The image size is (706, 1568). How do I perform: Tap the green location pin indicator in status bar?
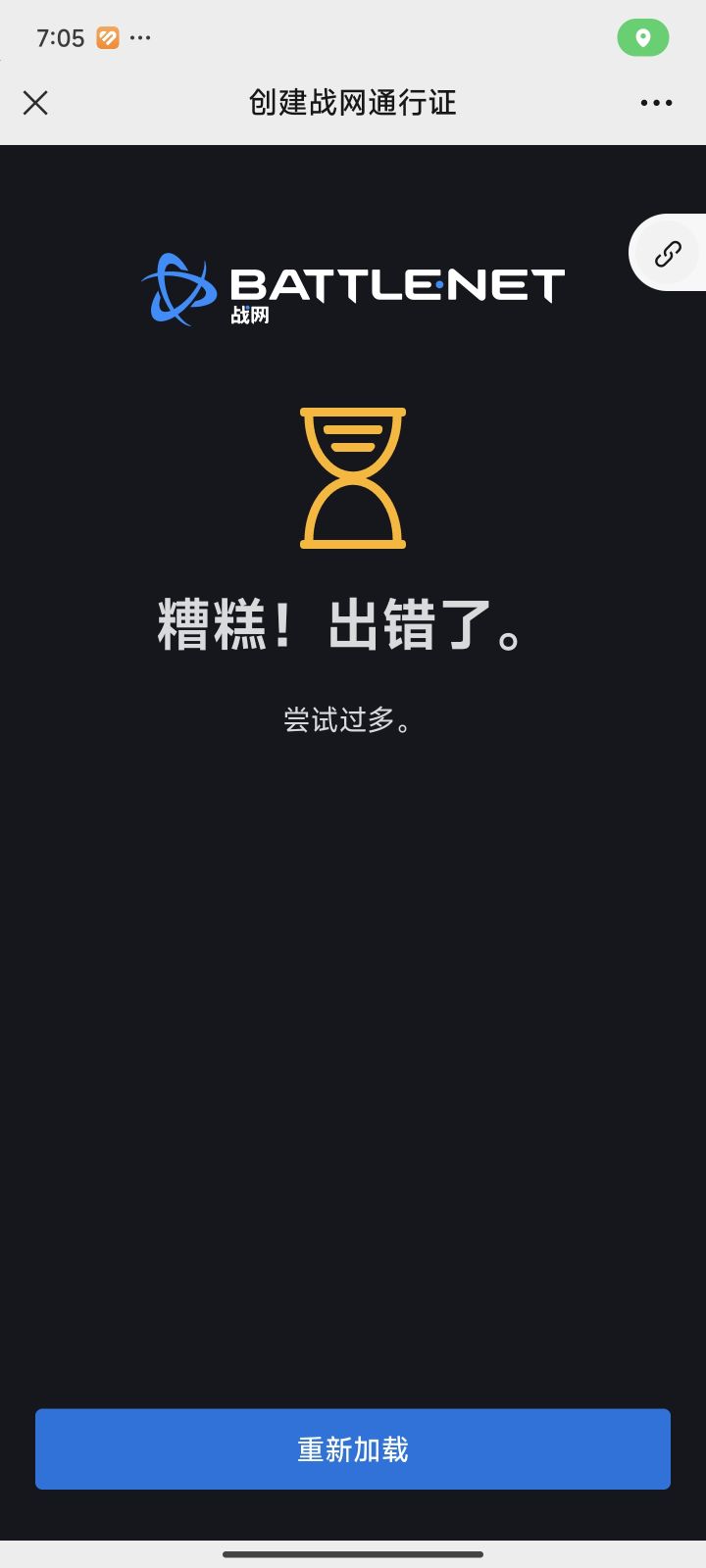point(642,37)
